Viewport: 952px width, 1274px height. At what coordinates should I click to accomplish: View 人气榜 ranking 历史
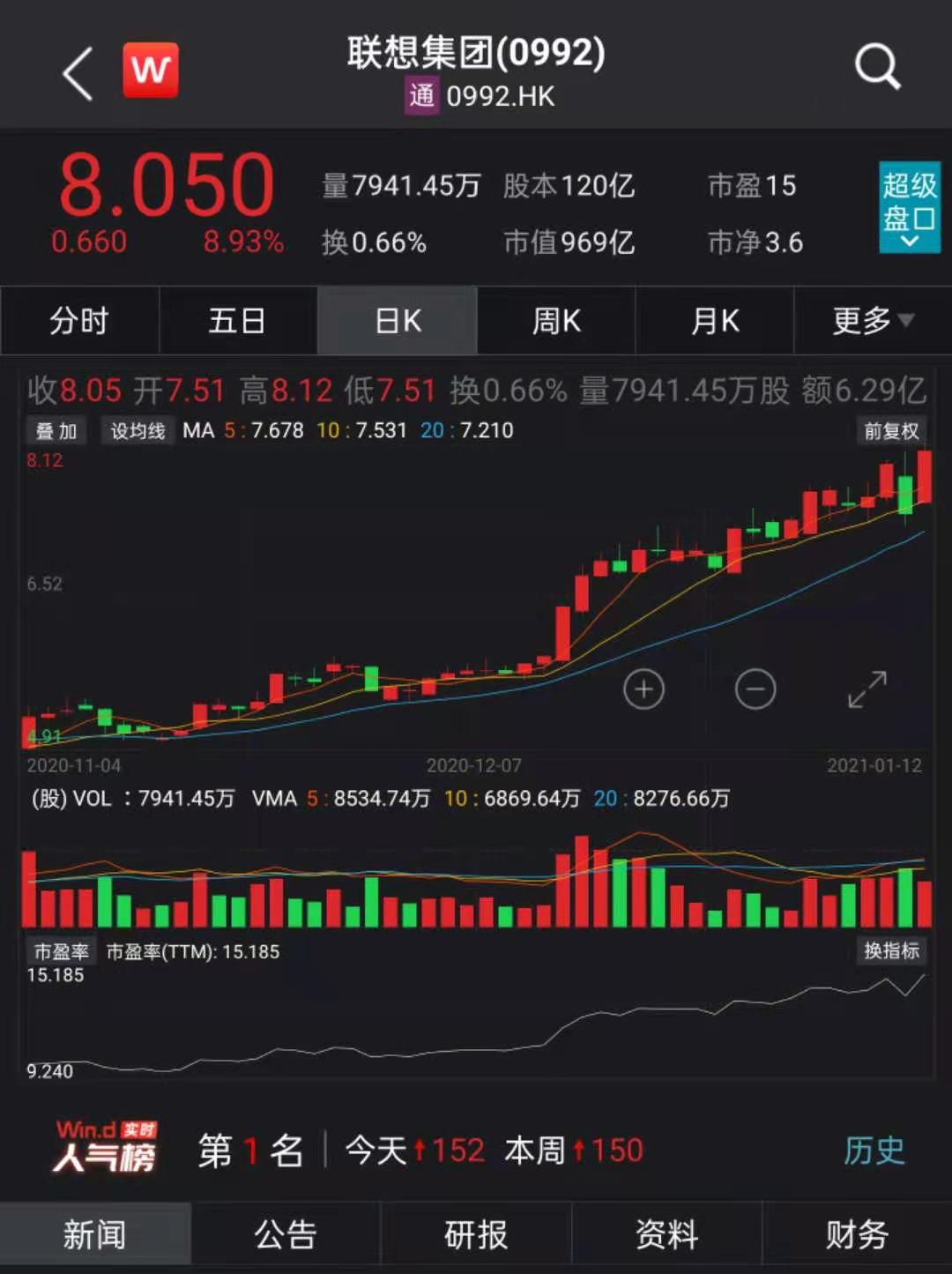point(874,1151)
